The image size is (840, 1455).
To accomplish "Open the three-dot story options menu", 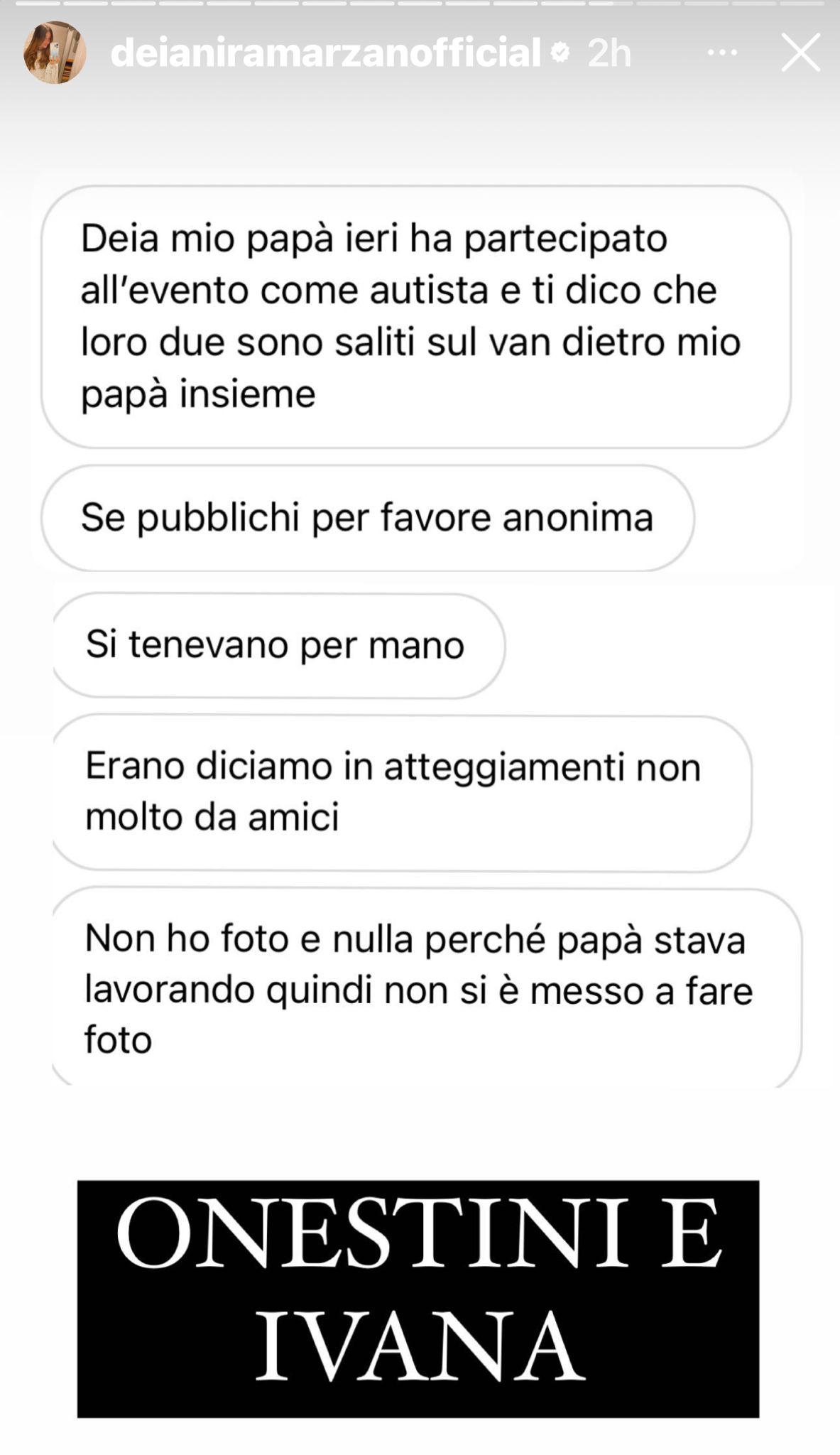I will click(x=722, y=53).
